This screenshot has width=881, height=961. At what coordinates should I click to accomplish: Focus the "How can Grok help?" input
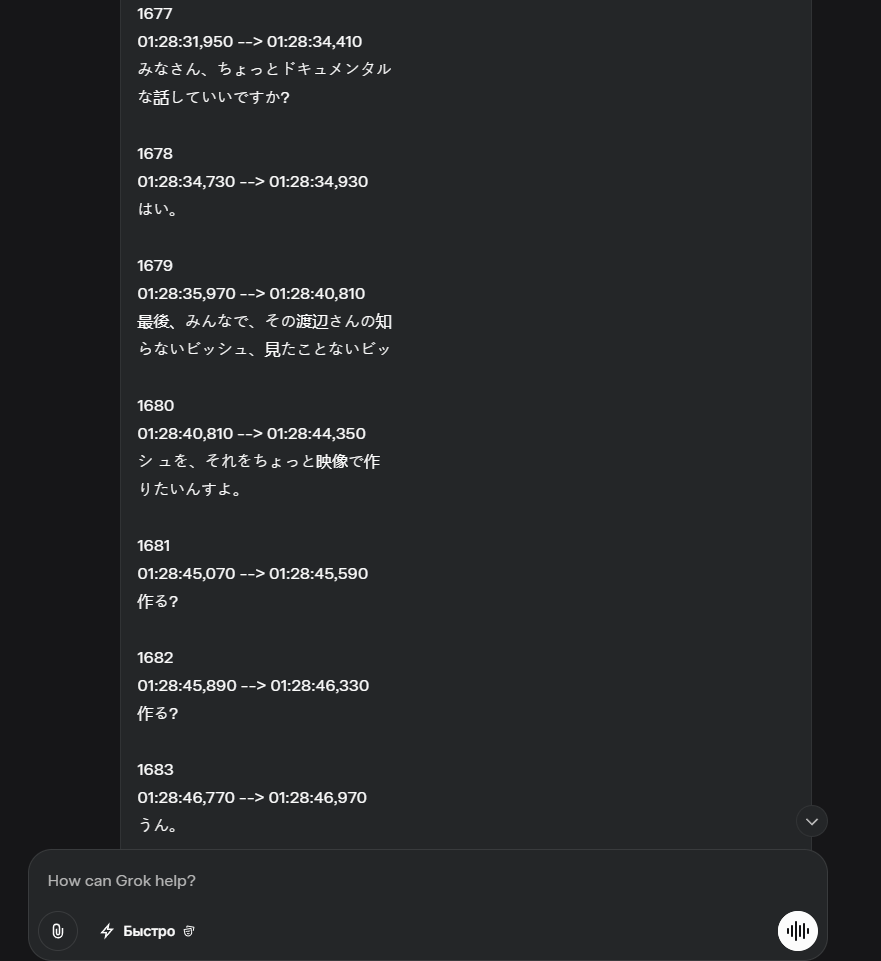427,881
